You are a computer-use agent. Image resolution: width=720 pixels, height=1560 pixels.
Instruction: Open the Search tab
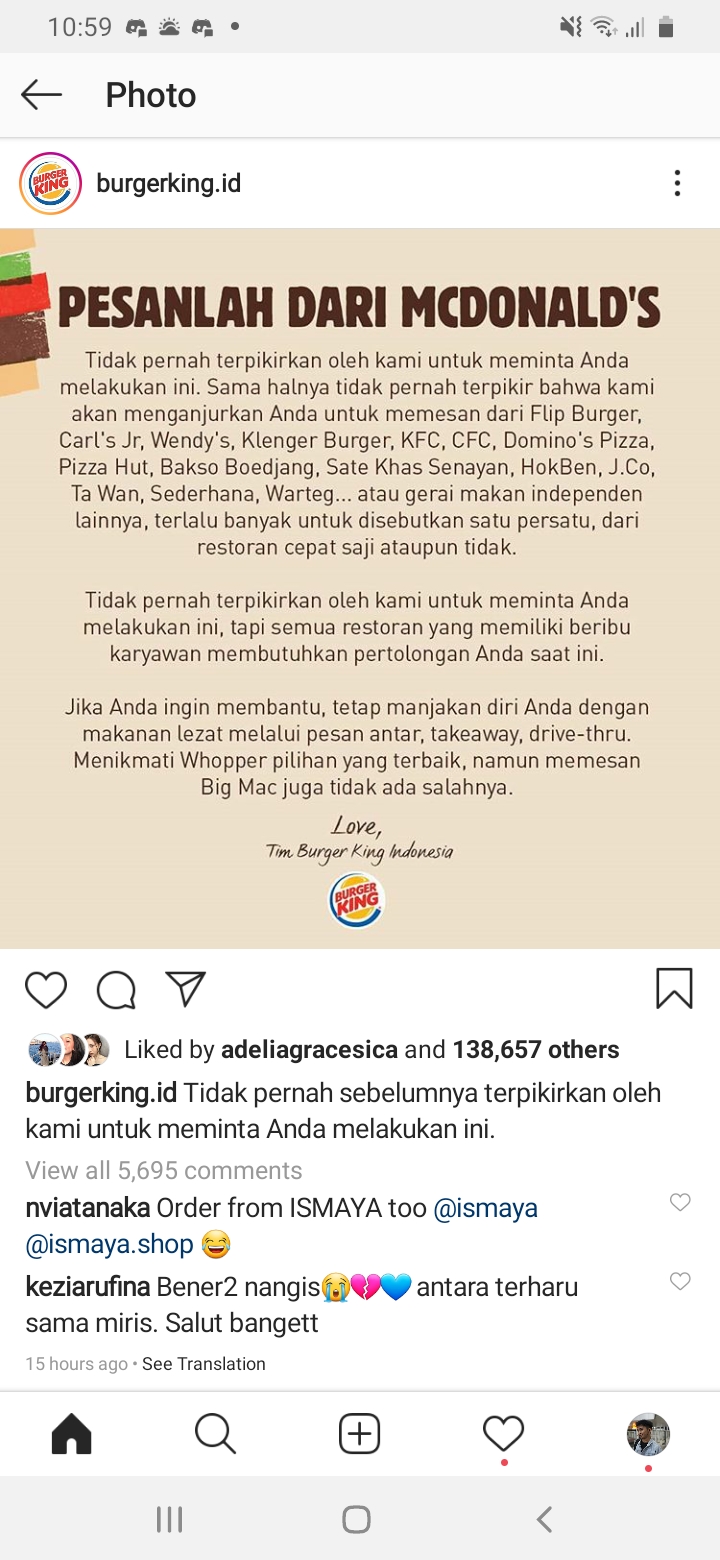click(215, 1434)
